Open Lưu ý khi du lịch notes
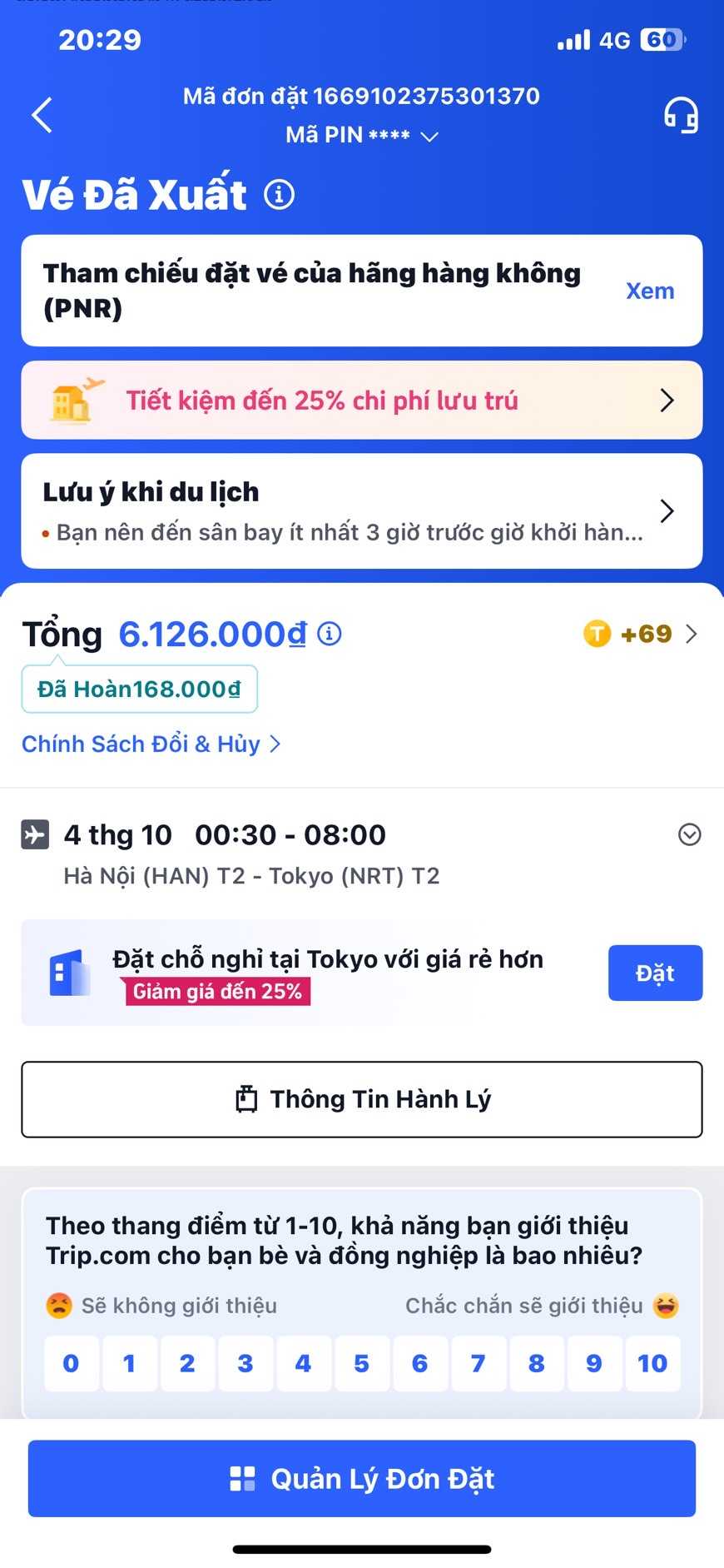The width and height of the screenshot is (724, 1568). pos(361,510)
